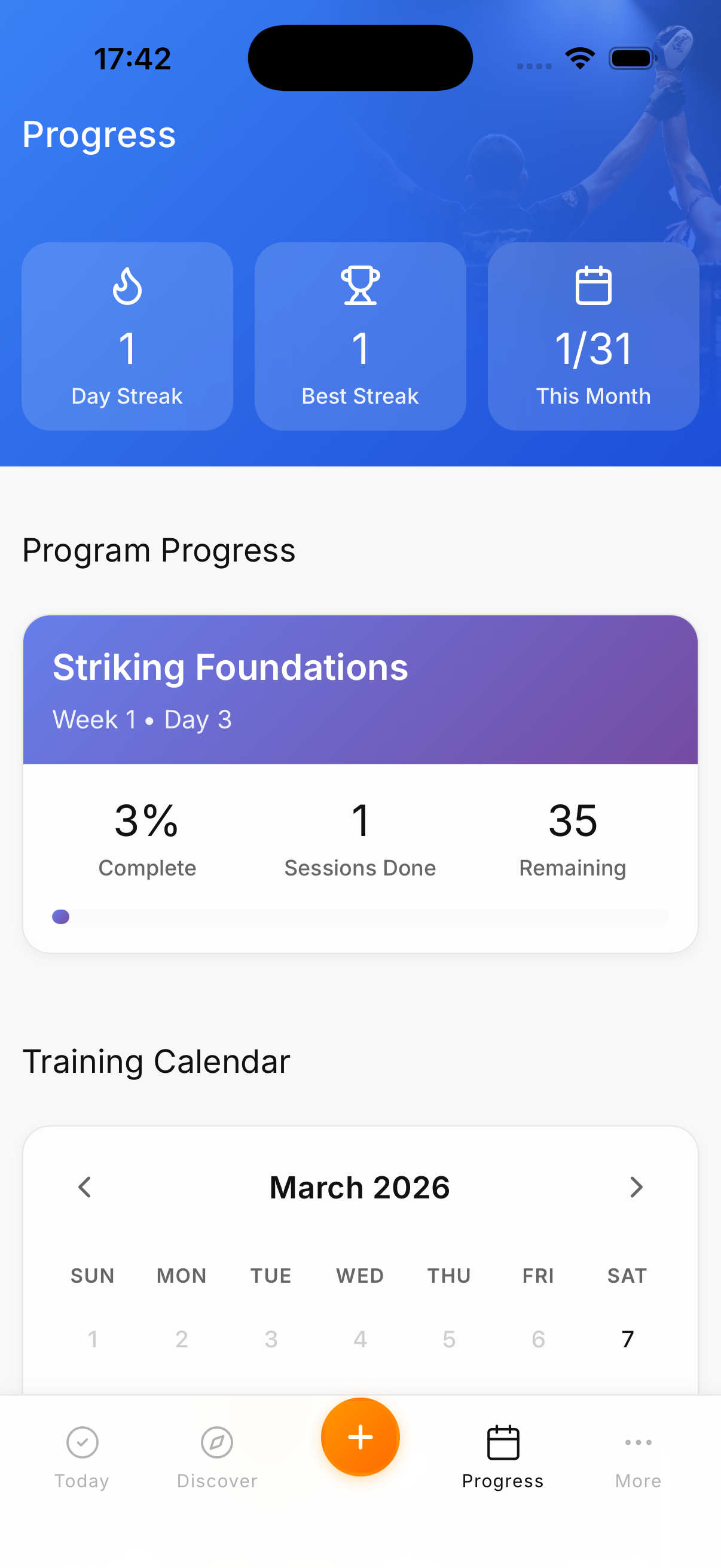Viewport: 721px width, 1568px height.
Task: Tap the Day Streak stat card
Action: point(127,337)
